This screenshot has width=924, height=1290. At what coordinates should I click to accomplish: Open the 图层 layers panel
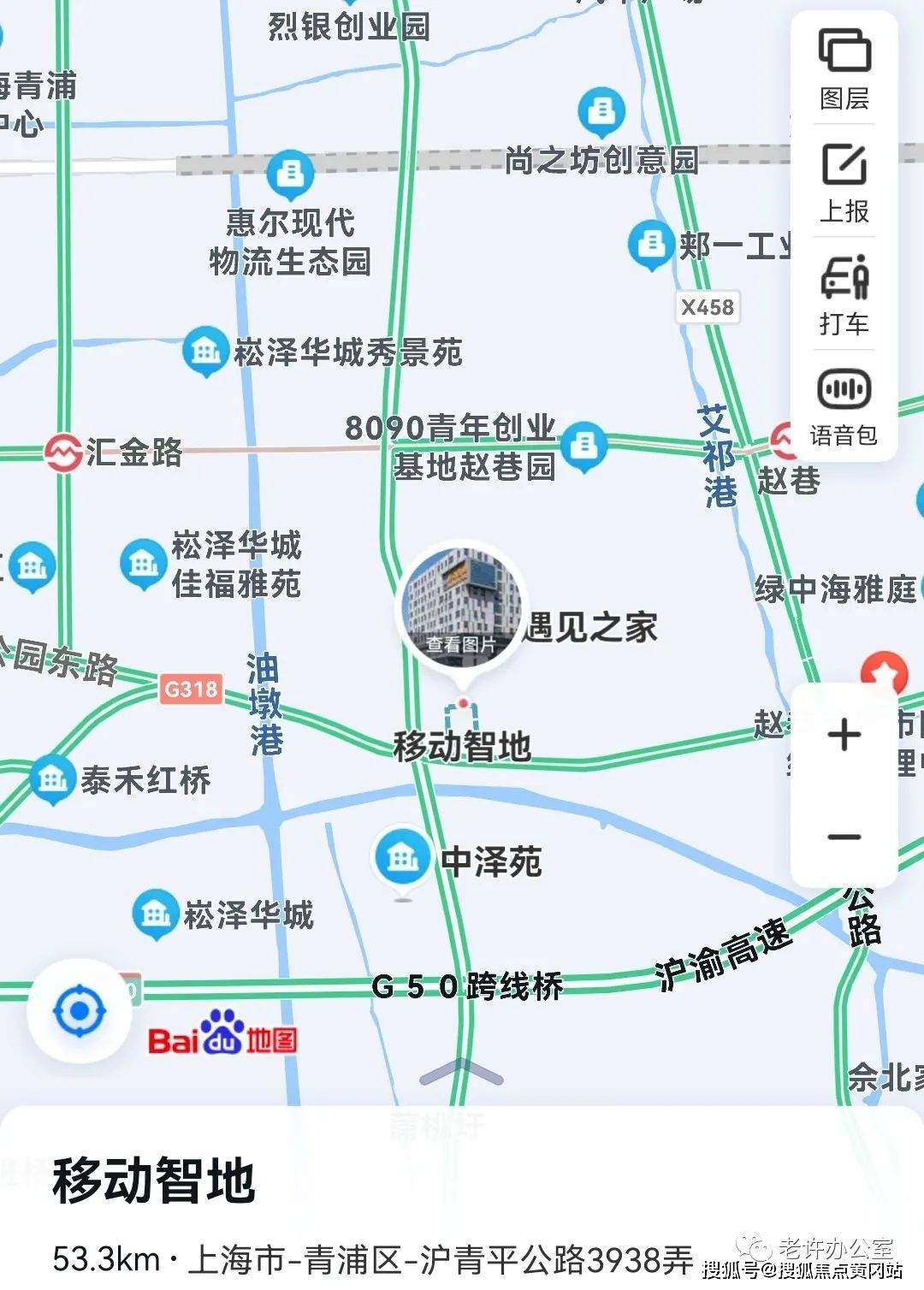[844, 69]
